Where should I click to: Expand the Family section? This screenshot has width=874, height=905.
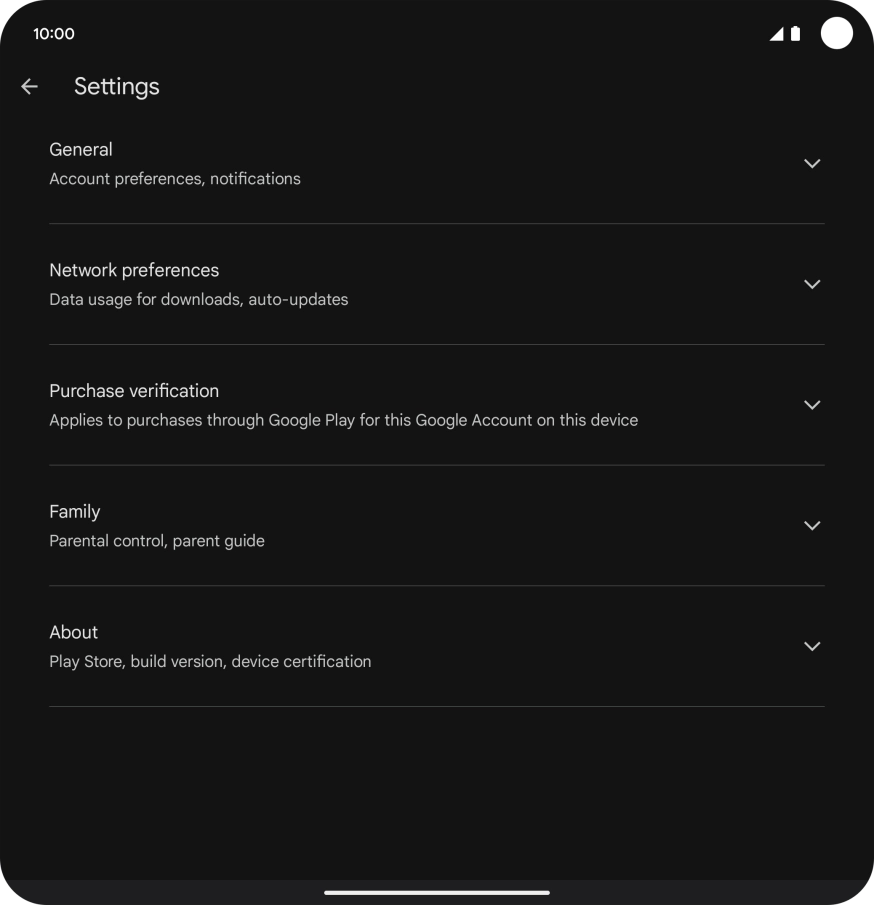pyautogui.click(x=811, y=526)
